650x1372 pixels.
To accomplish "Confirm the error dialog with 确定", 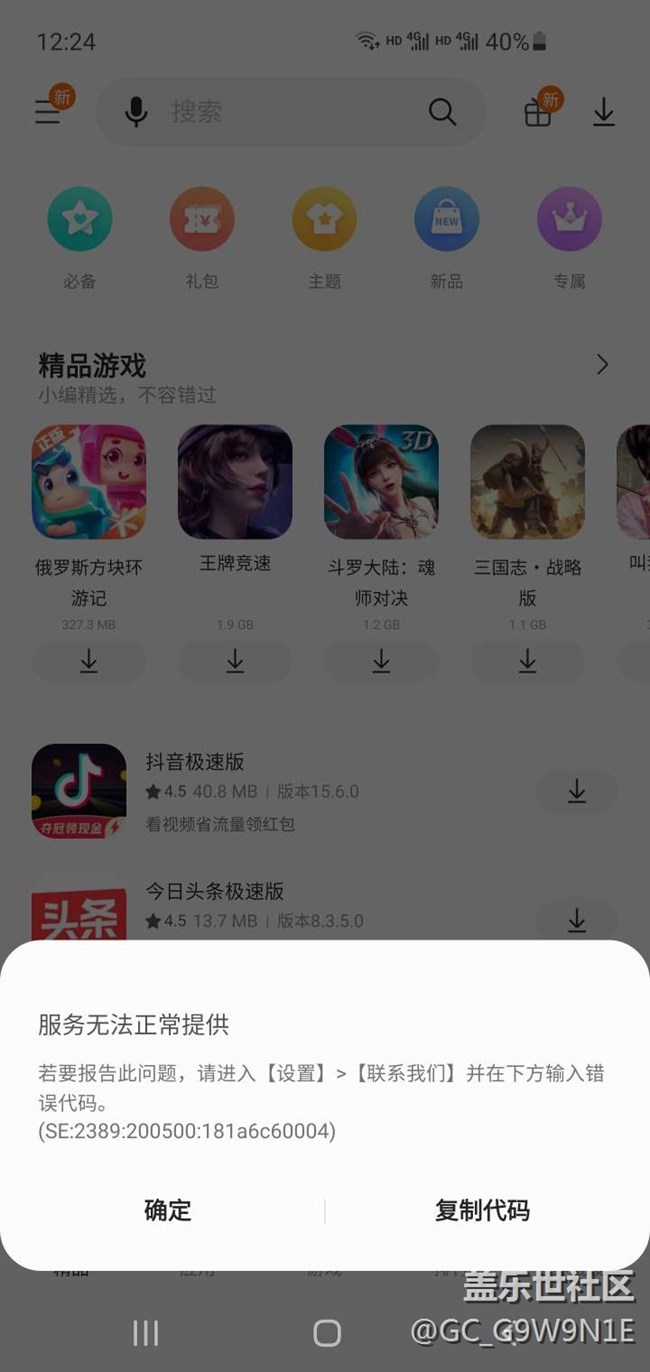I will point(167,1210).
